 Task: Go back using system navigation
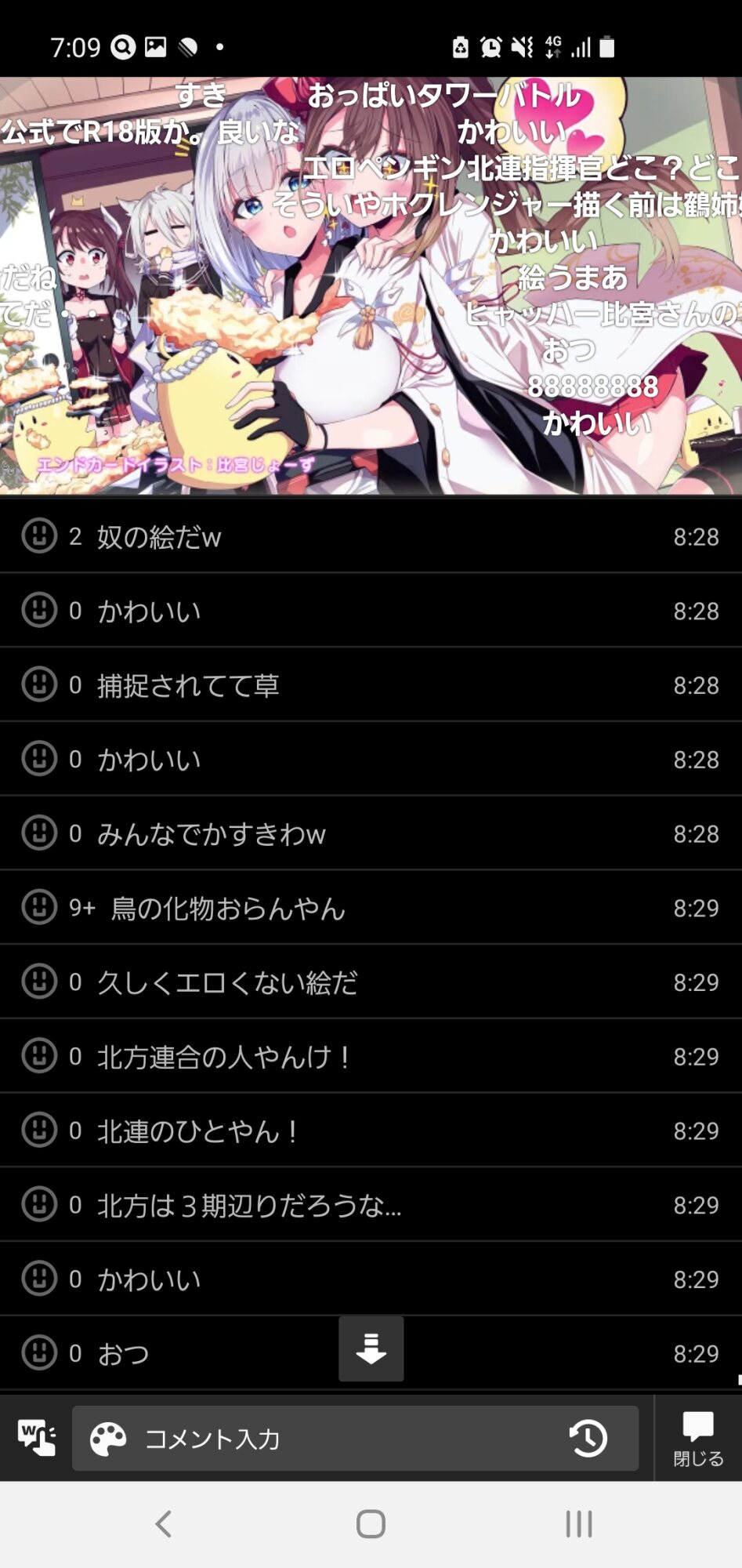(x=163, y=1524)
